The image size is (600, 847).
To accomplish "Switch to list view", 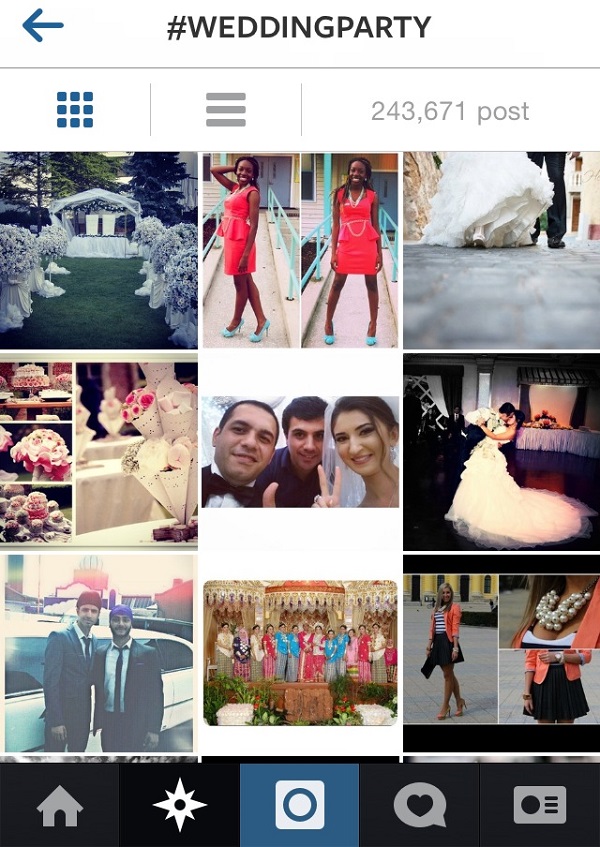I will [226, 109].
